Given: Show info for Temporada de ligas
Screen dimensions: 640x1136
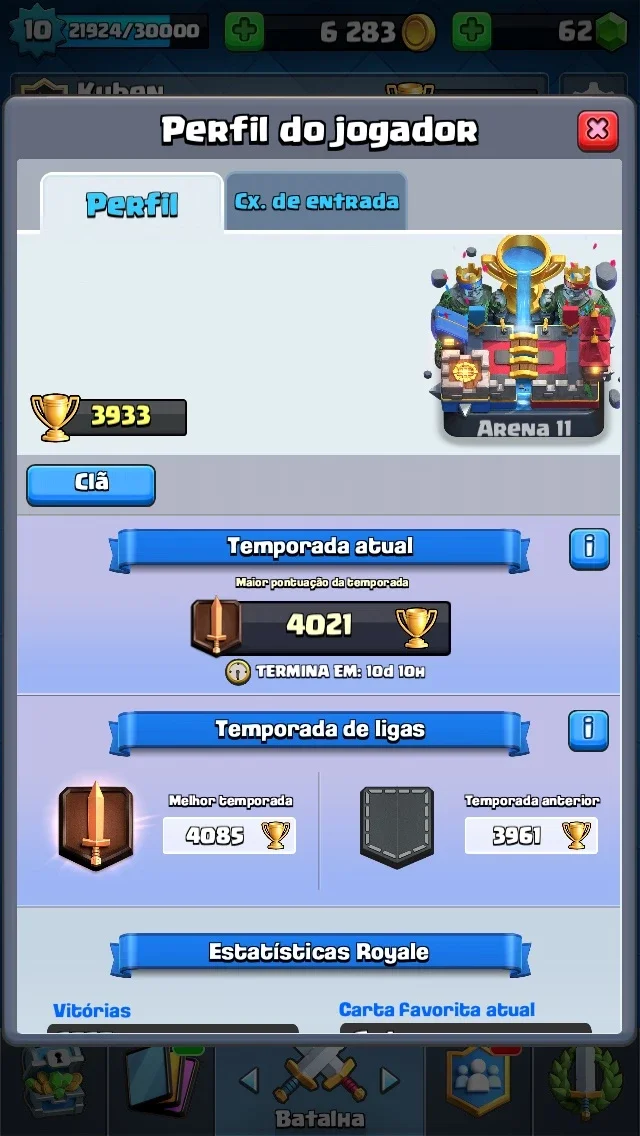Looking at the screenshot, I should [589, 730].
